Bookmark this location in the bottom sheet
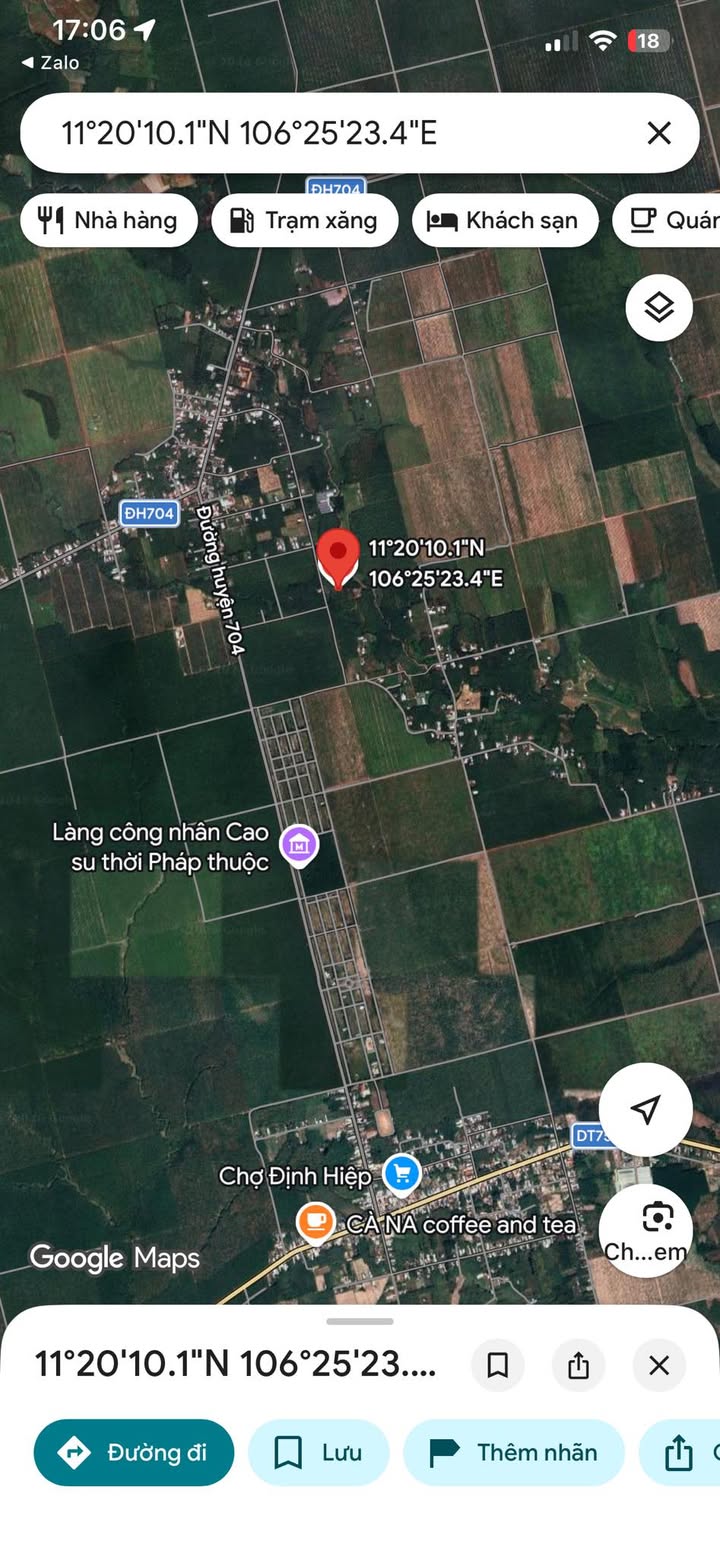 (x=498, y=1365)
